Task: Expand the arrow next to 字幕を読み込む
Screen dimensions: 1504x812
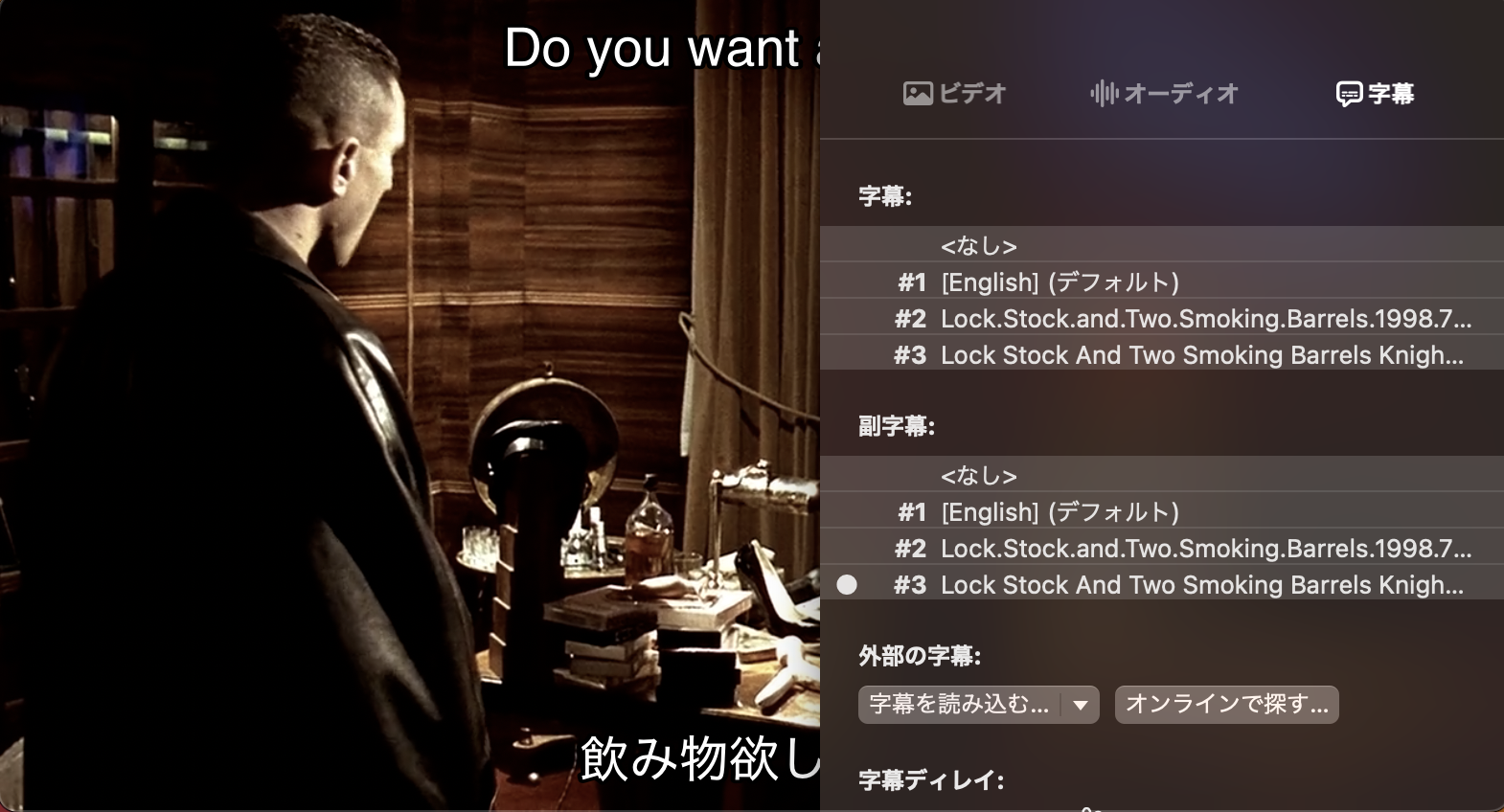Action: (x=1081, y=705)
